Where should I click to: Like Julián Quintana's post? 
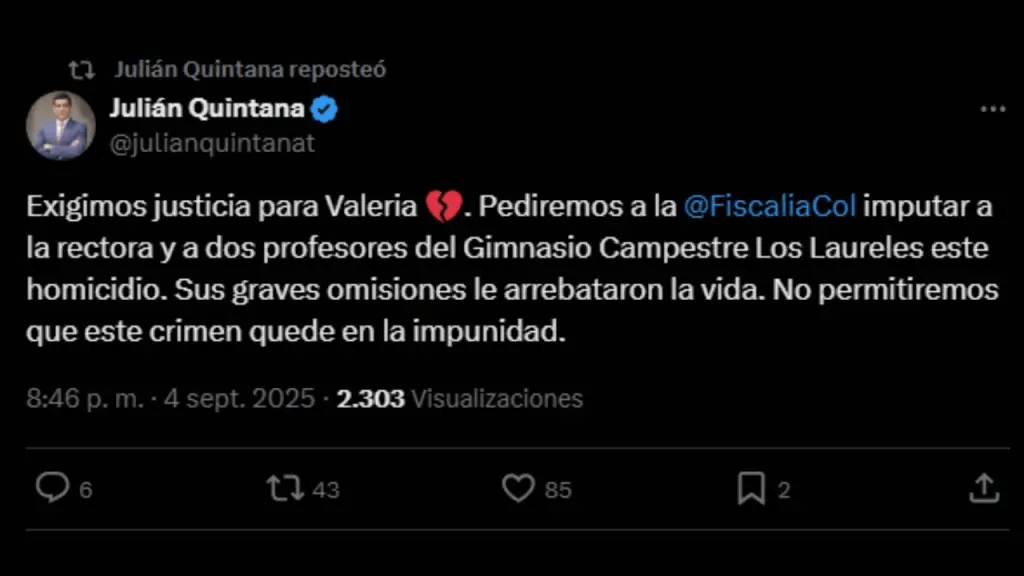[x=518, y=488]
